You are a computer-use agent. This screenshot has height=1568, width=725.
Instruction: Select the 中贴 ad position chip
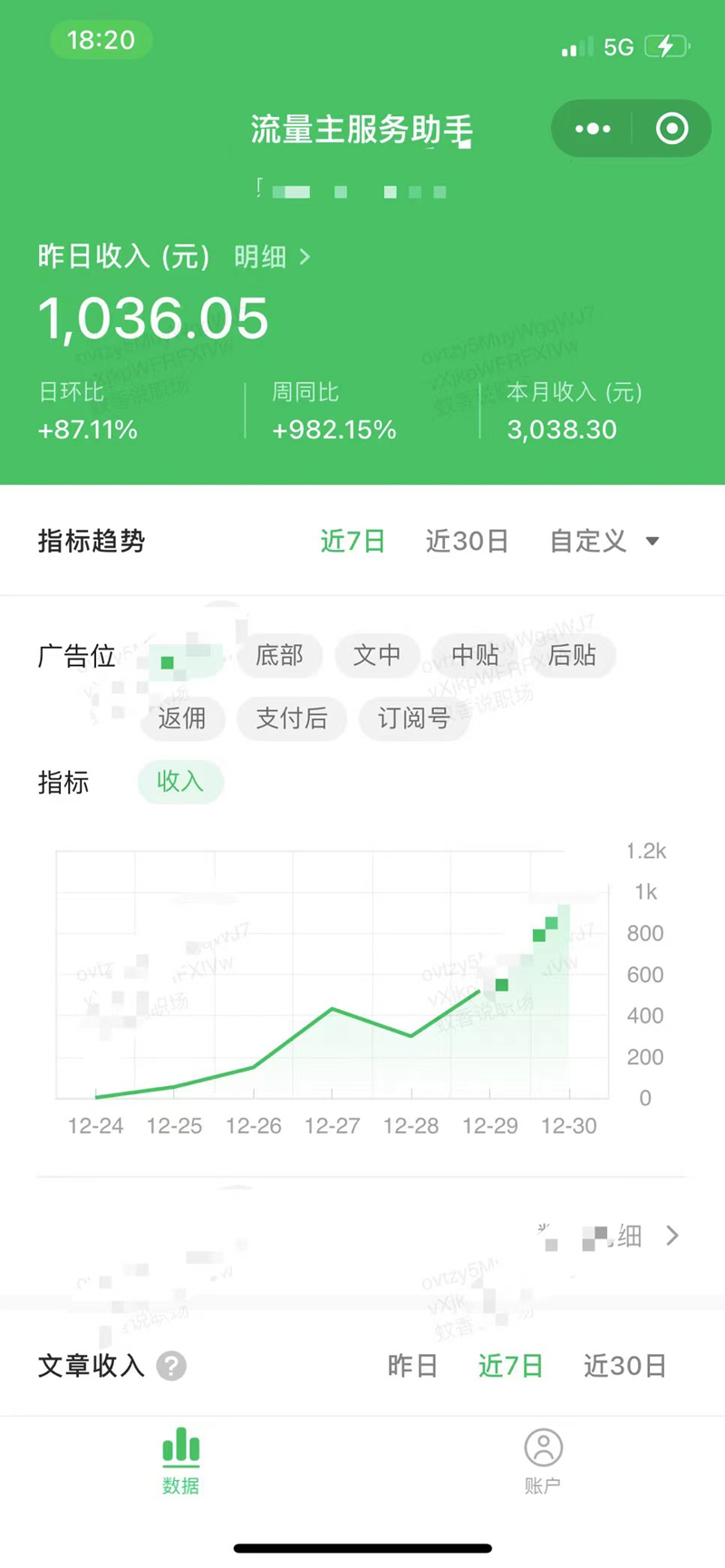click(475, 655)
